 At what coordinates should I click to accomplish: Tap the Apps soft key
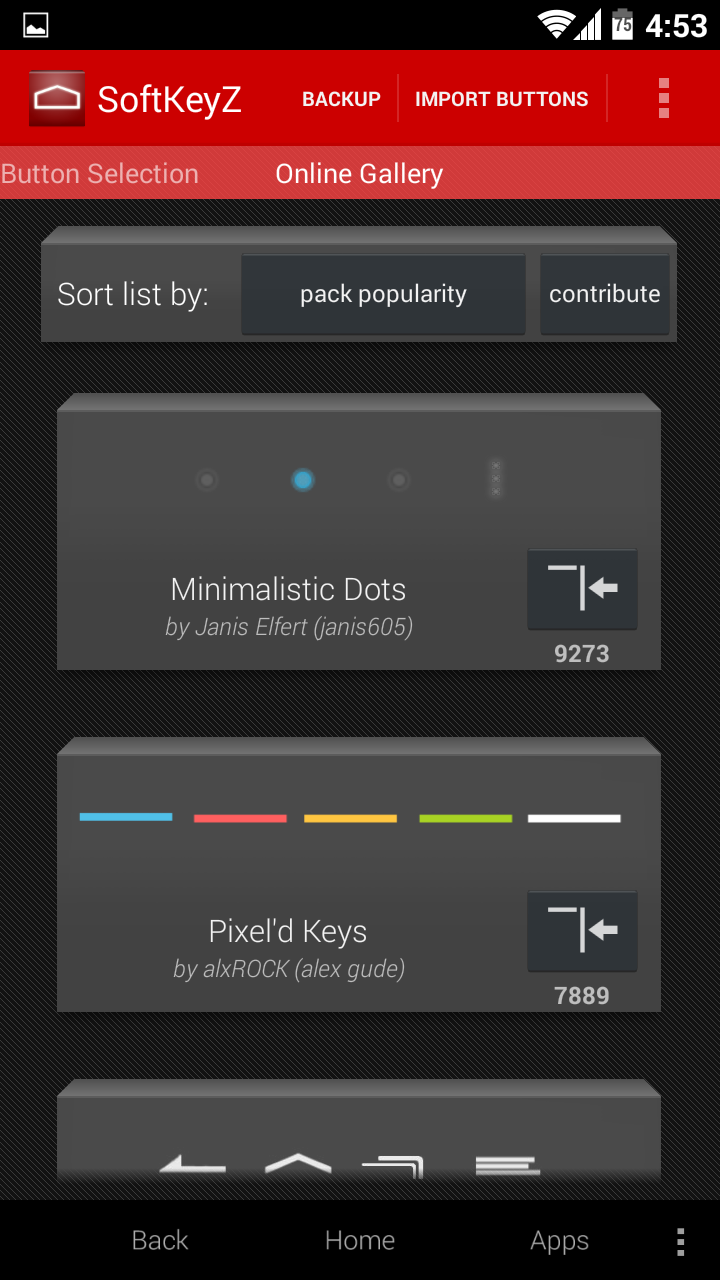[559, 1241]
